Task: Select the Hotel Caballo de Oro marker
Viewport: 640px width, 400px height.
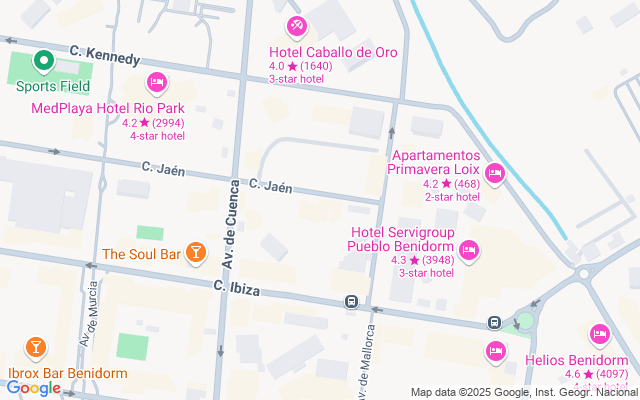Action: click(297, 25)
